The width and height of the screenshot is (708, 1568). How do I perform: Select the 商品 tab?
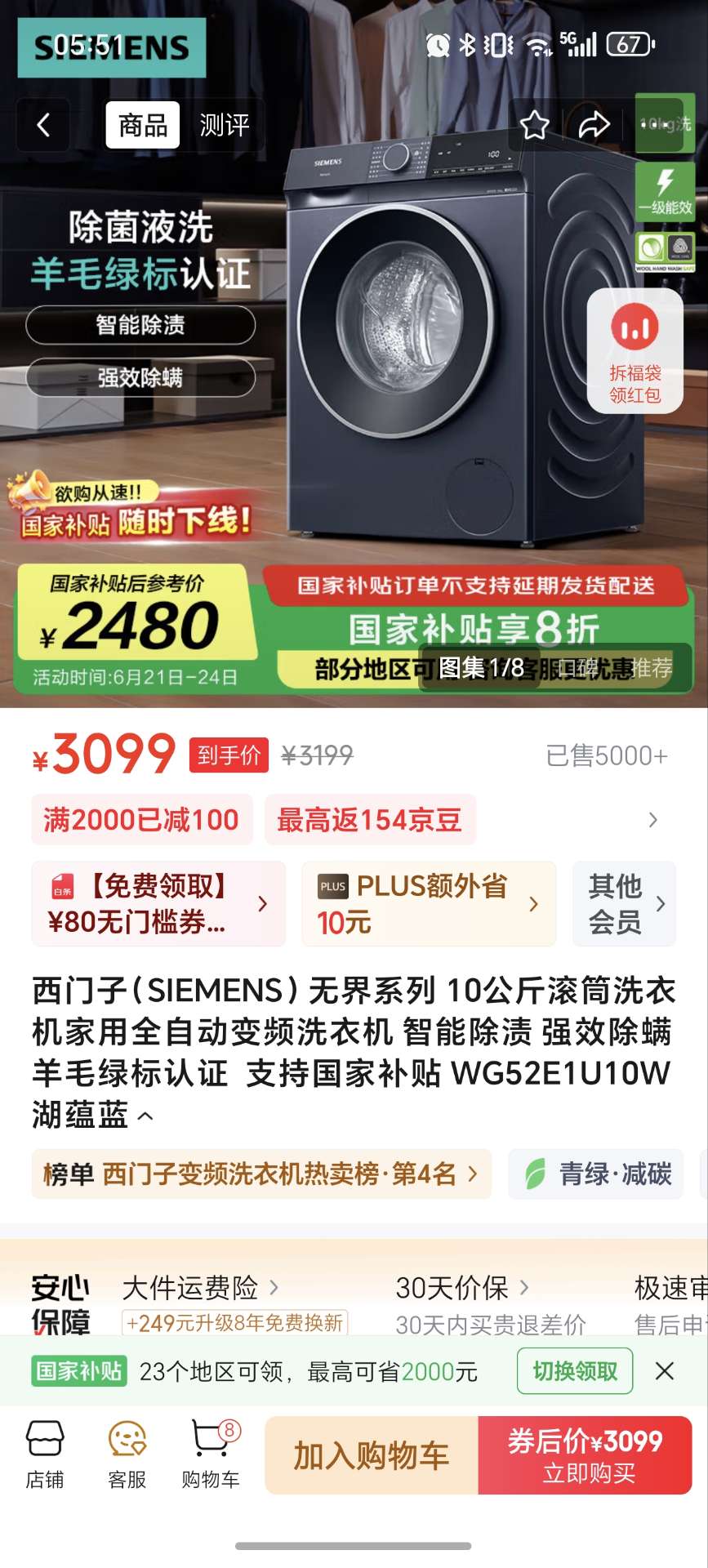click(143, 125)
